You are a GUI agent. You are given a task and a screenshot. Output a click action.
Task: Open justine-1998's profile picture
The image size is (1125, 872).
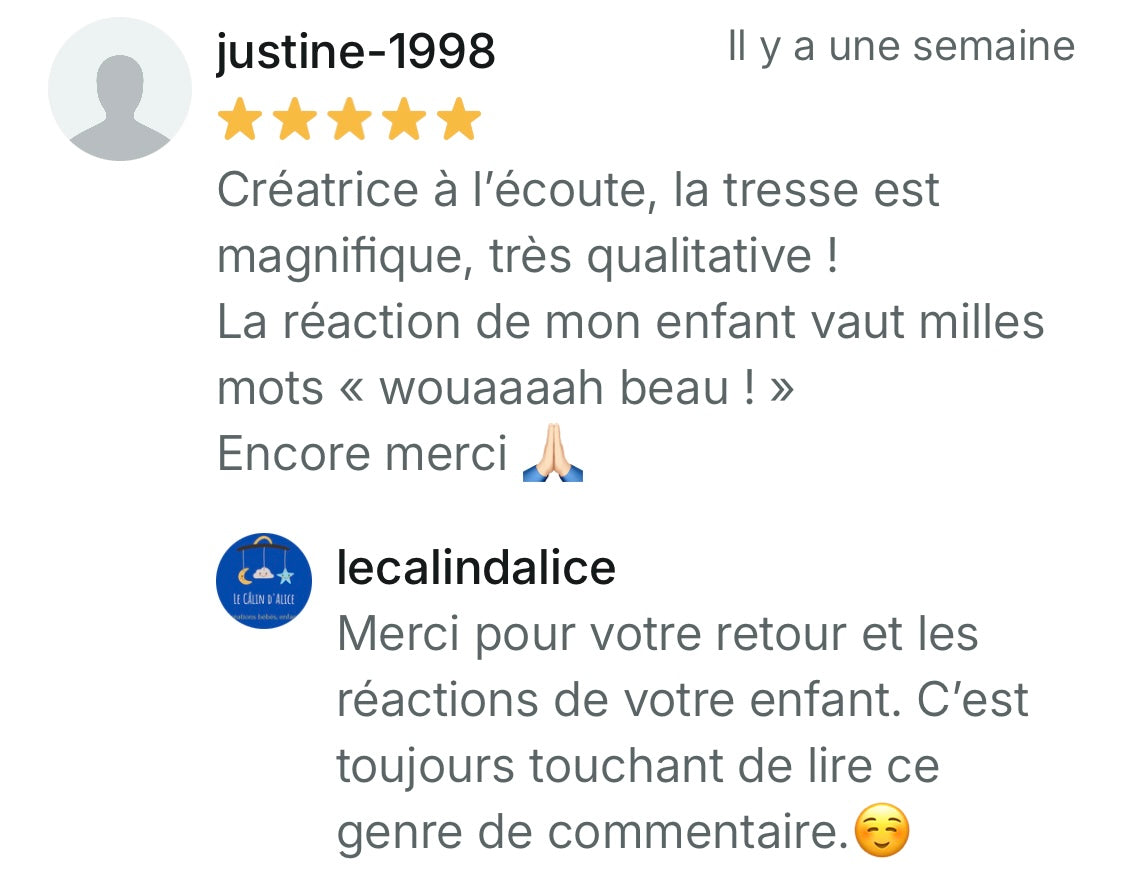(x=119, y=89)
